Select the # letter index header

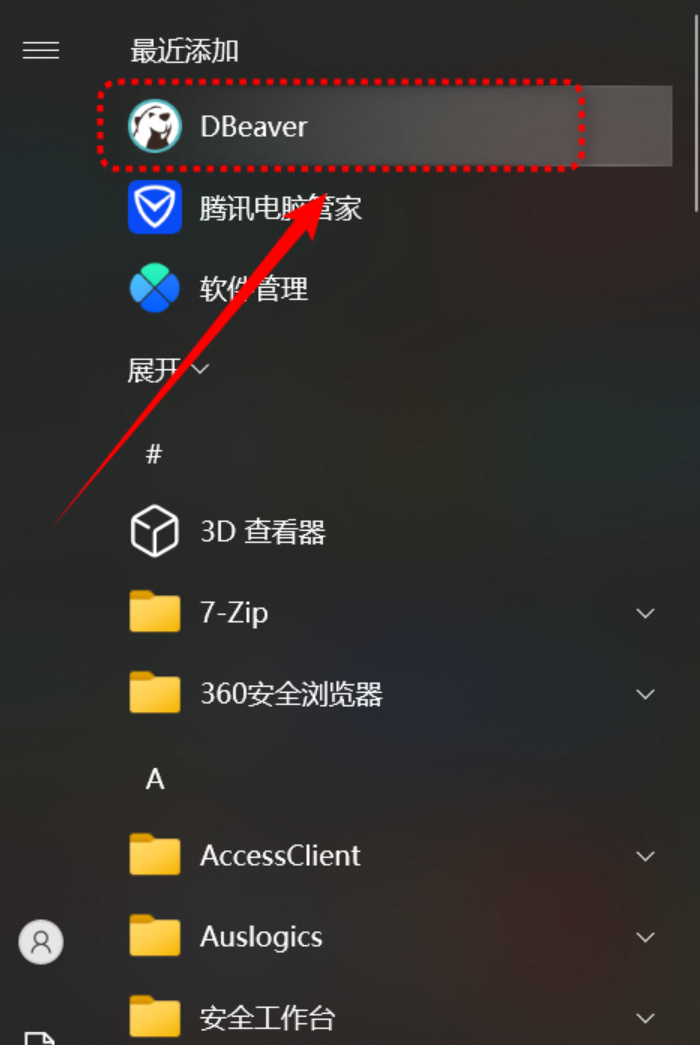[x=154, y=454]
